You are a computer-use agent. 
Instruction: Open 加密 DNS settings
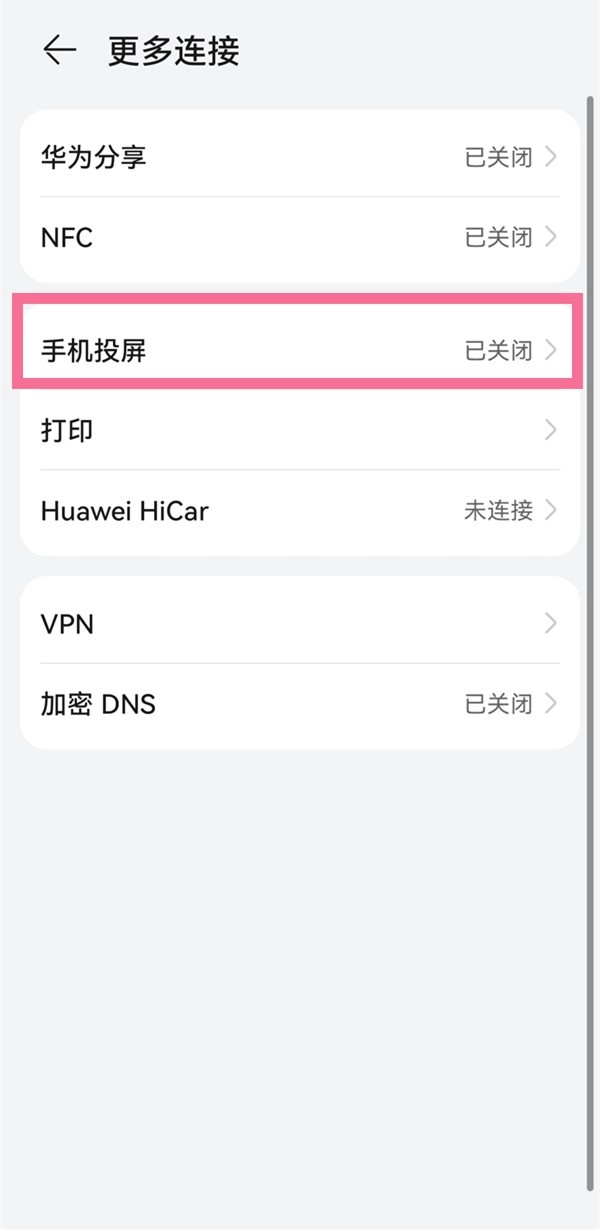(300, 704)
